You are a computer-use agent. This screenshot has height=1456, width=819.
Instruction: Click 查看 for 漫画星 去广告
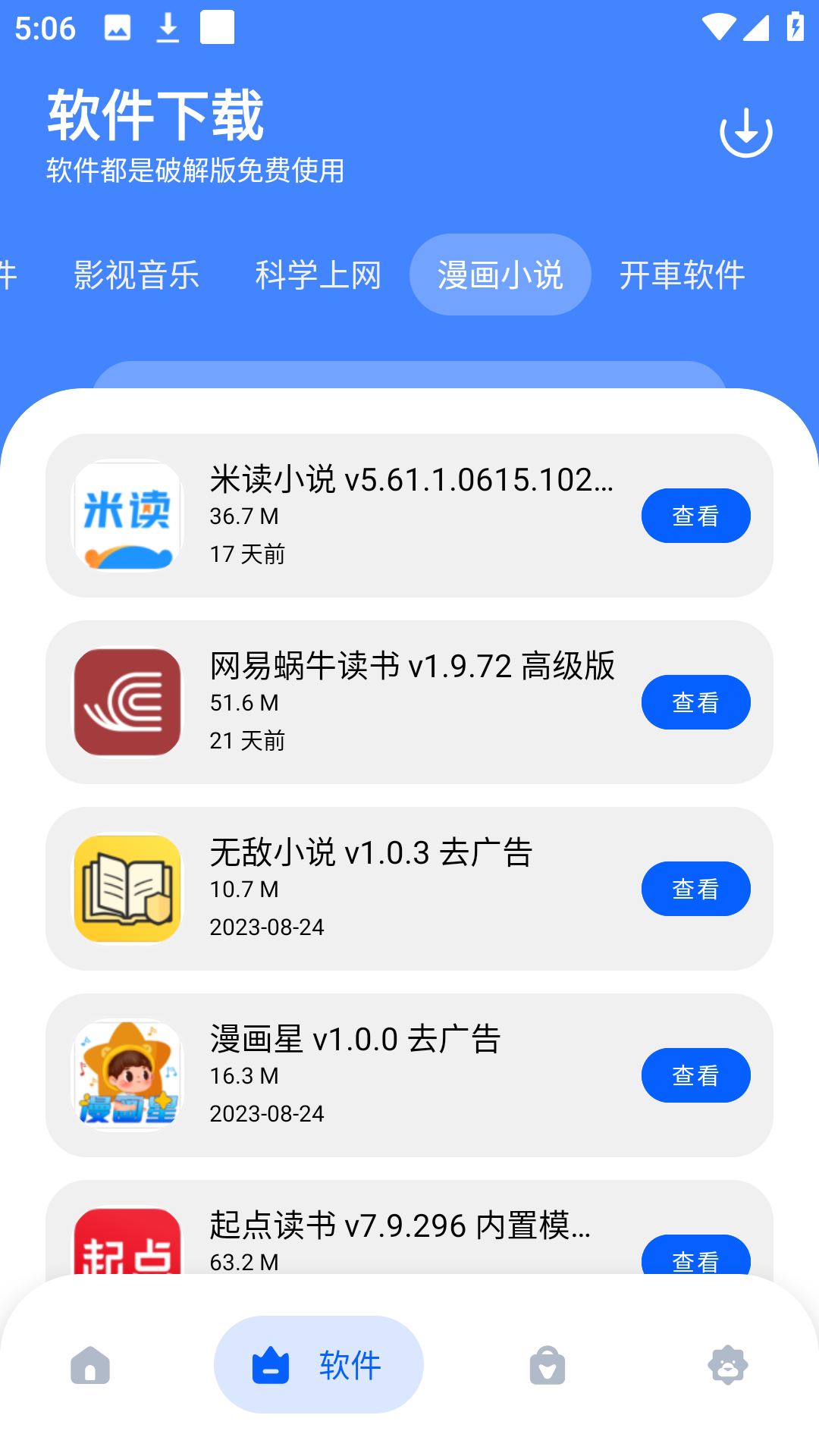click(x=695, y=1075)
